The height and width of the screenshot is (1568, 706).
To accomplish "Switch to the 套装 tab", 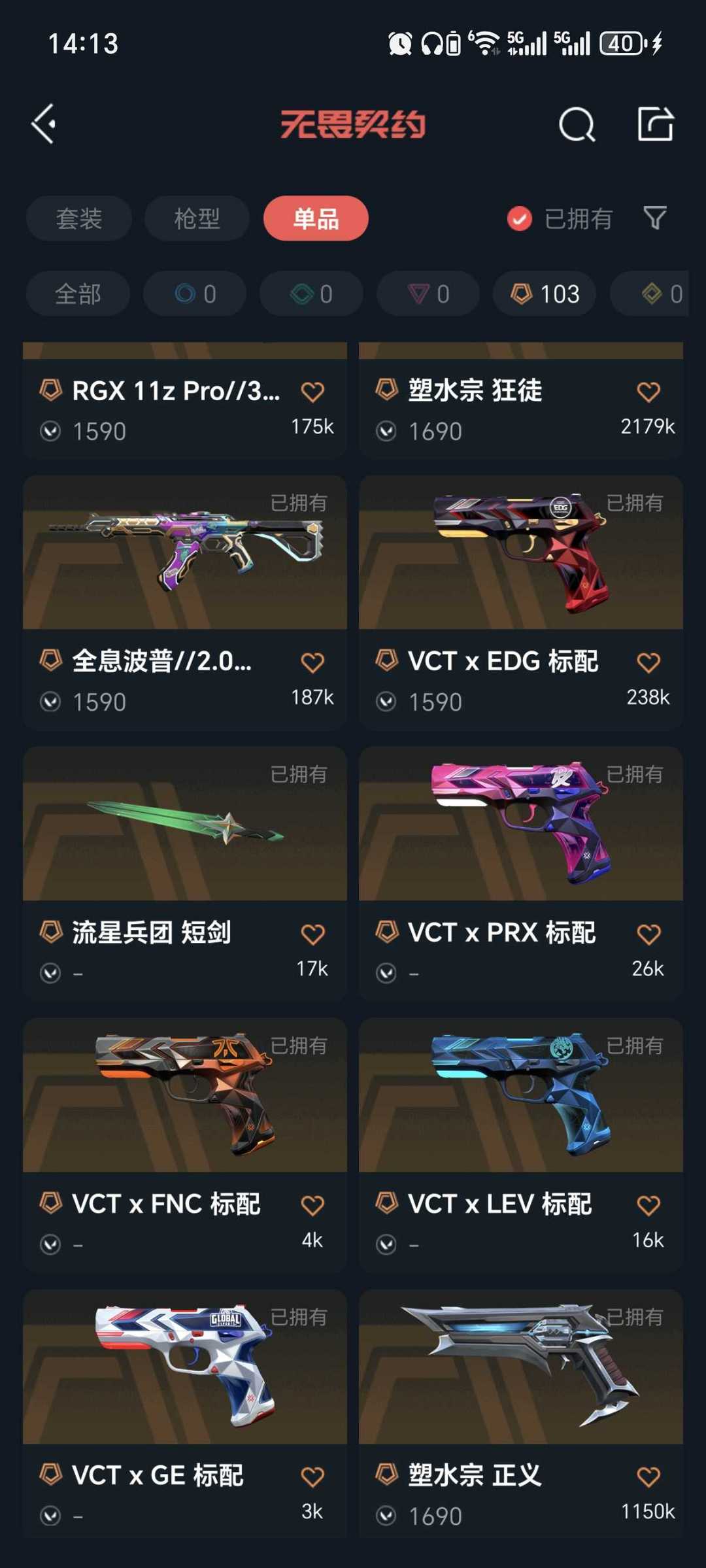I will pyautogui.click(x=79, y=218).
